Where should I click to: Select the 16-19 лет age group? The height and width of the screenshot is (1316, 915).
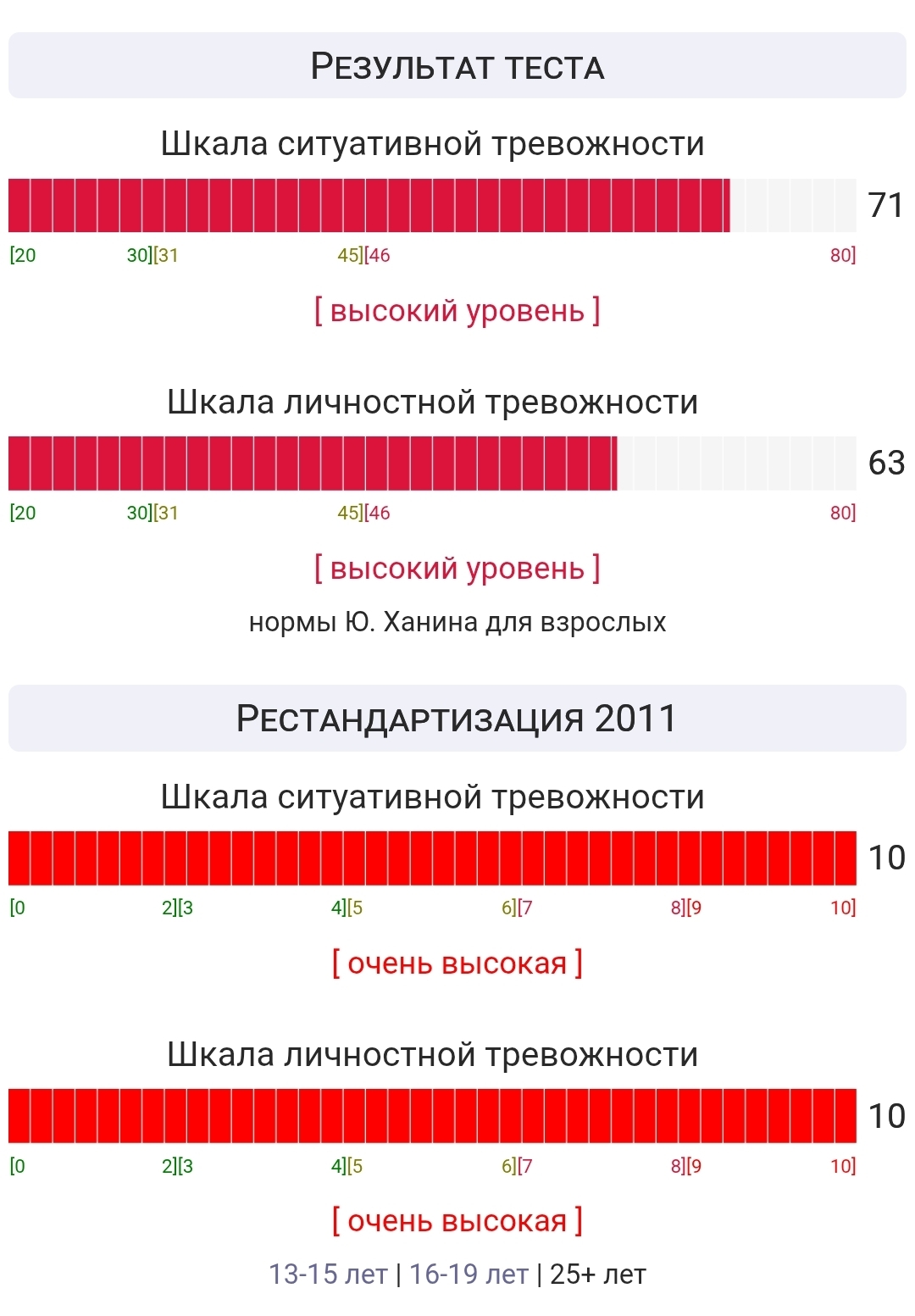point(469,1274)
